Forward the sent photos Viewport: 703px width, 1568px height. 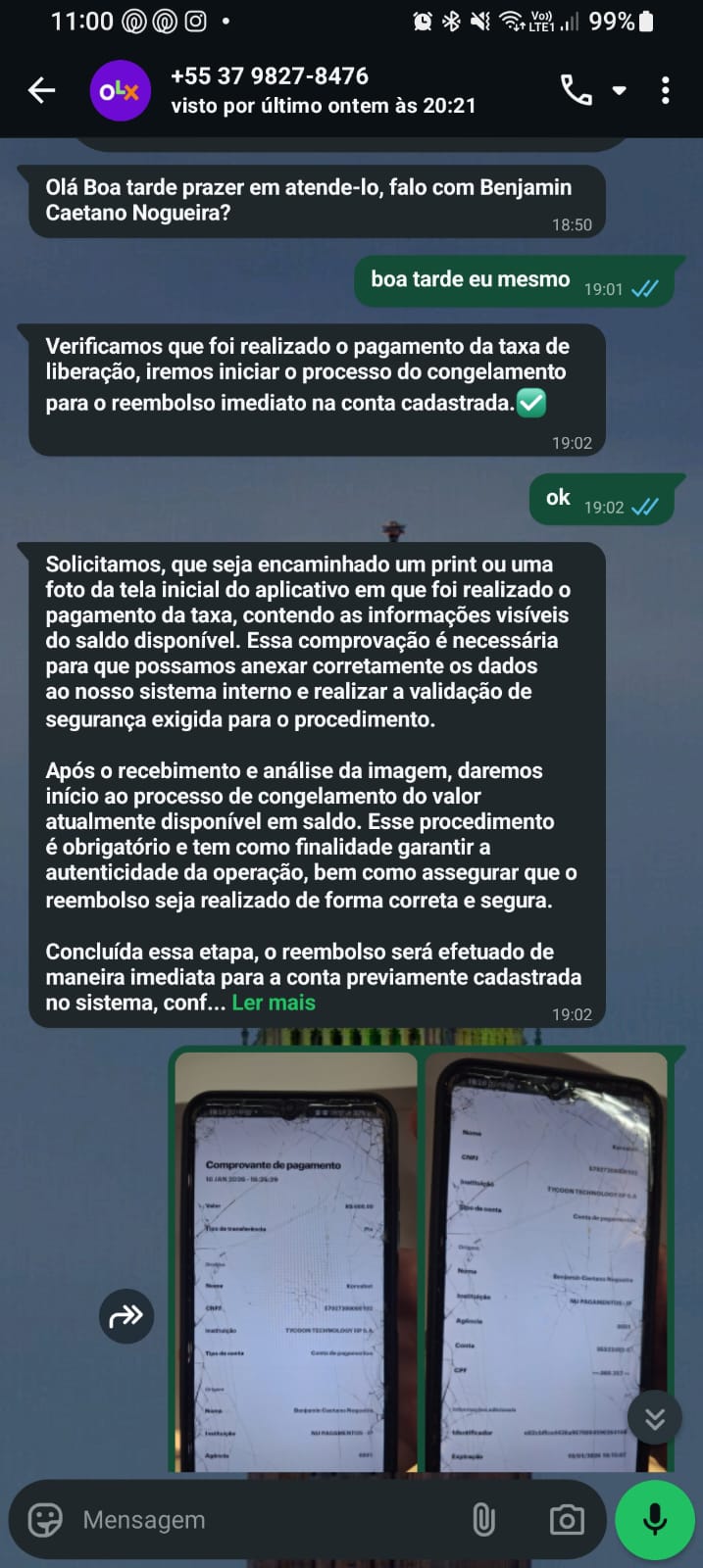point(126,1315)
